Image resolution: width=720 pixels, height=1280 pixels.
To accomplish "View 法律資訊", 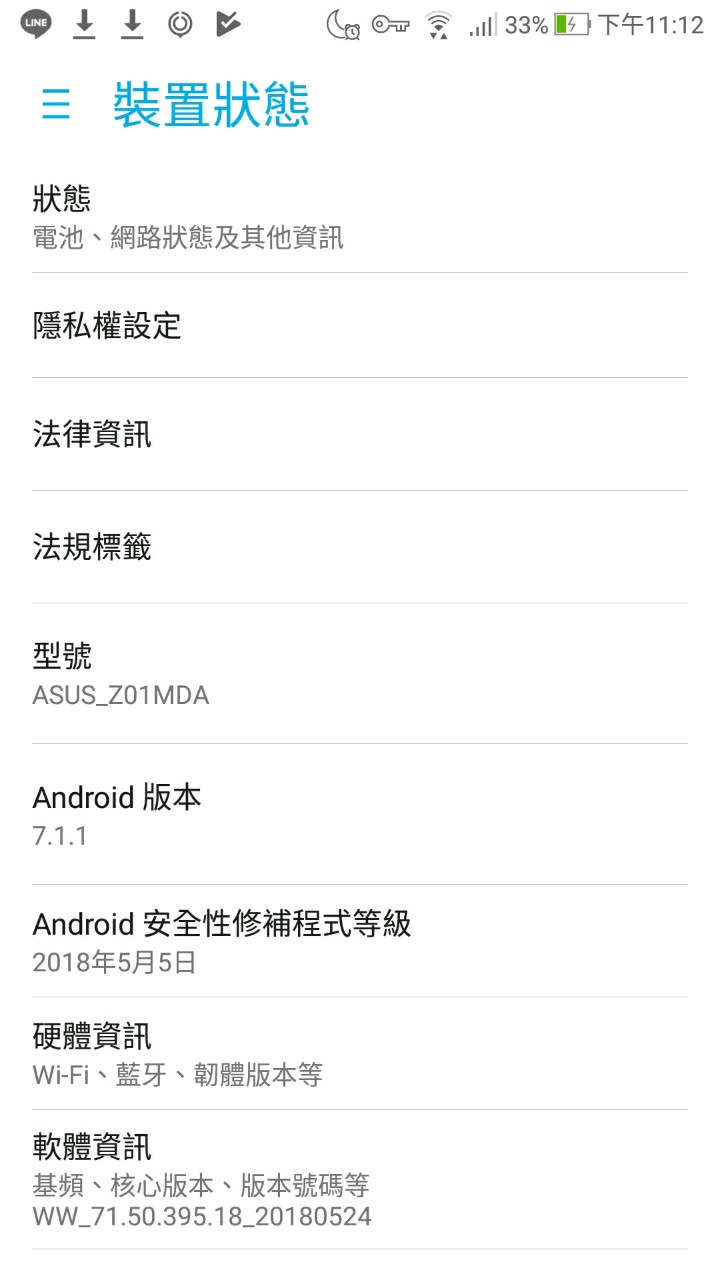I will 360,435.
